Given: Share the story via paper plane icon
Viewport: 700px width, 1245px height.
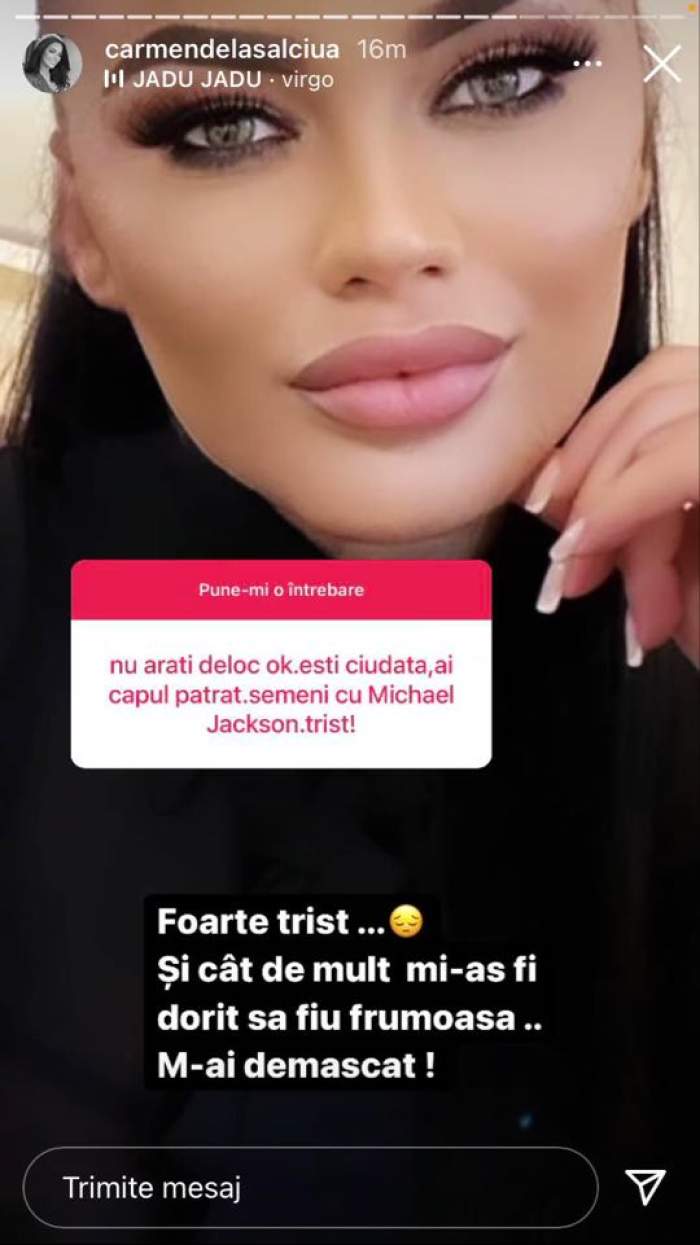Looking at the screenshot, I should [645, 1187].
